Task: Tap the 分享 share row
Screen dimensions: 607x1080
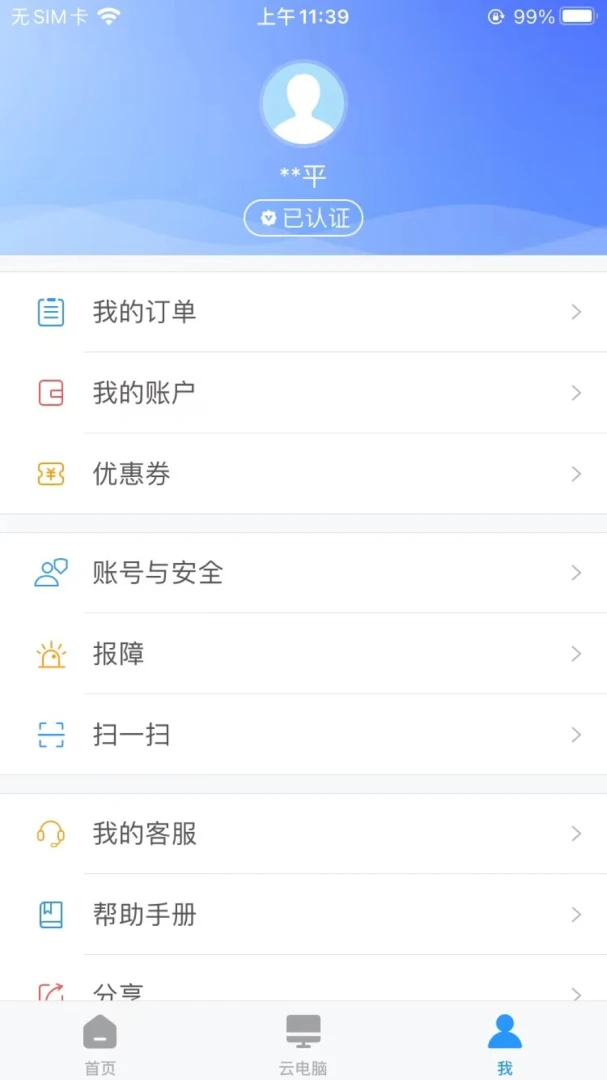Action: pos(303,990)
